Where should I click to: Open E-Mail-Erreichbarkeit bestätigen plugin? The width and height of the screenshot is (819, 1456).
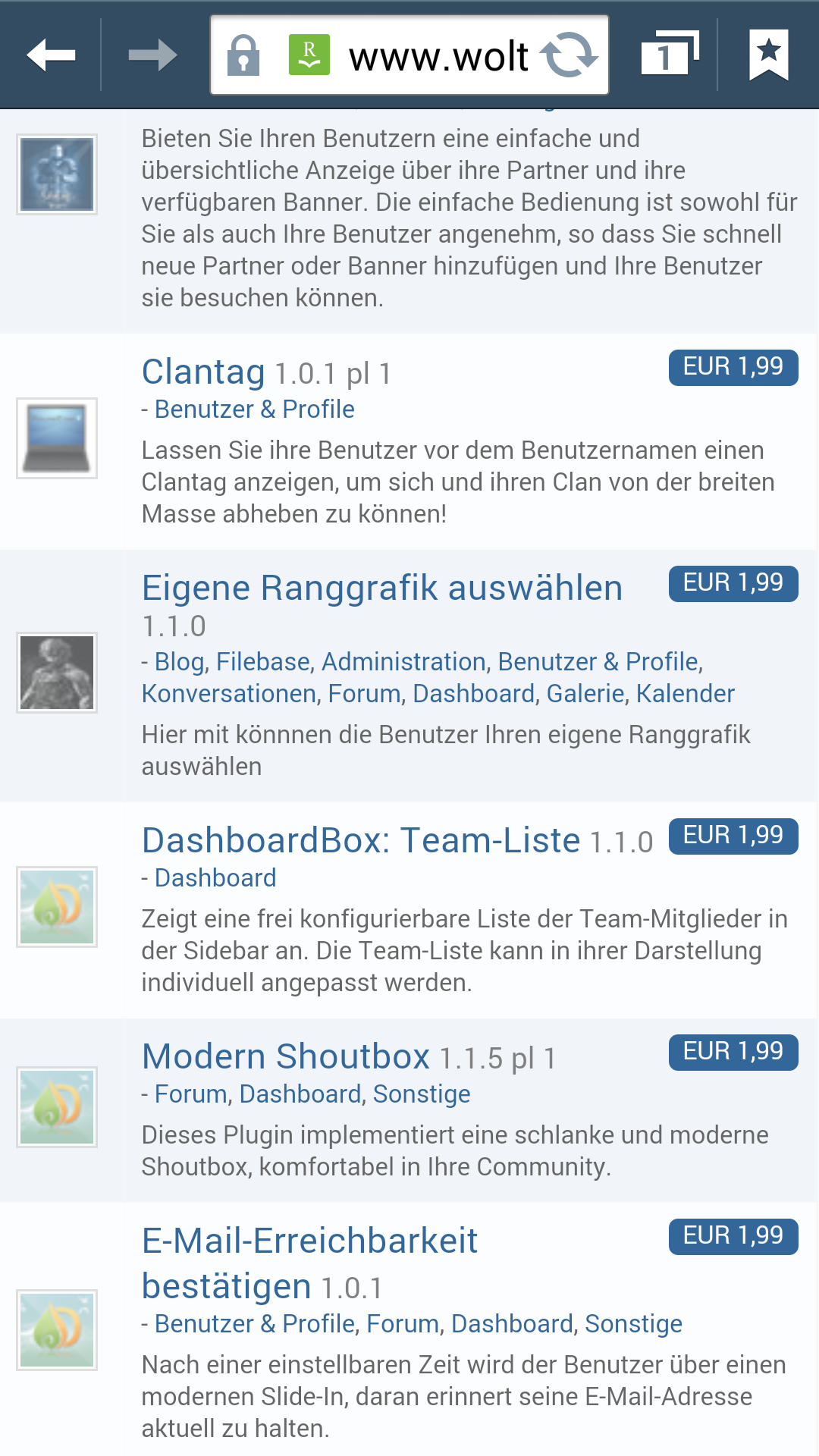pyautogui.click(x=309, y=1241)
